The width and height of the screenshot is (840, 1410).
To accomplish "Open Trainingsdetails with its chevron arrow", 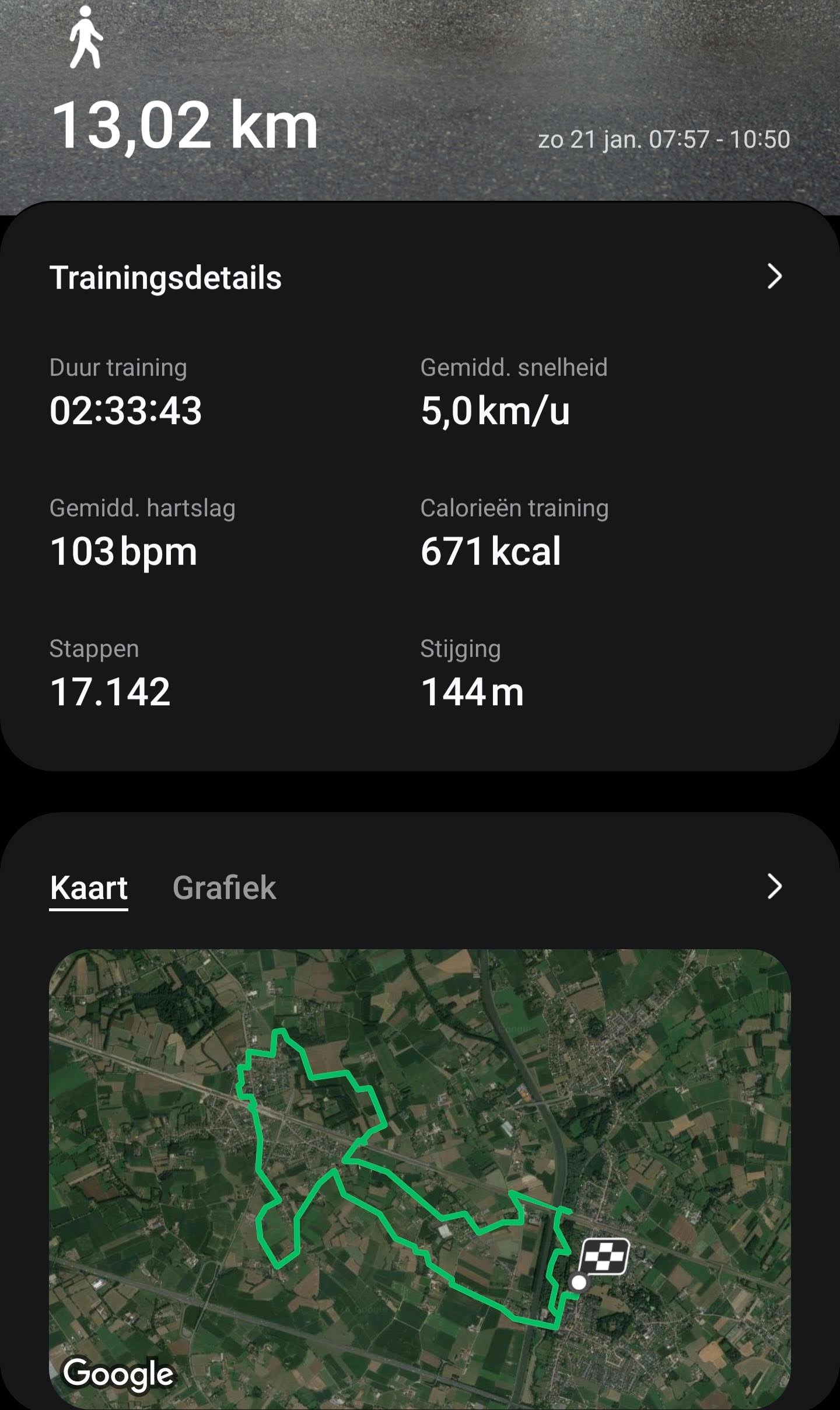I will pos(774,277).
